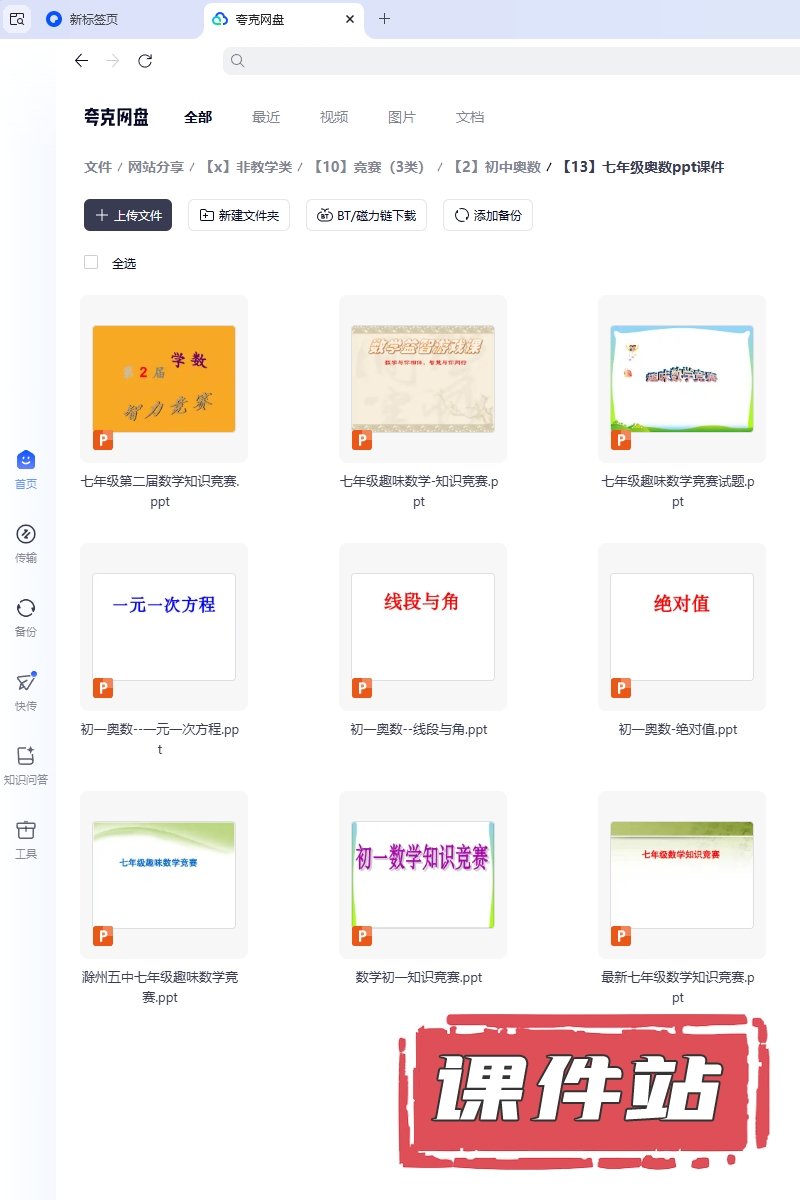Open the 工具 sidebar section
The image size is (800, 1200).
click(x=26, y=839)
